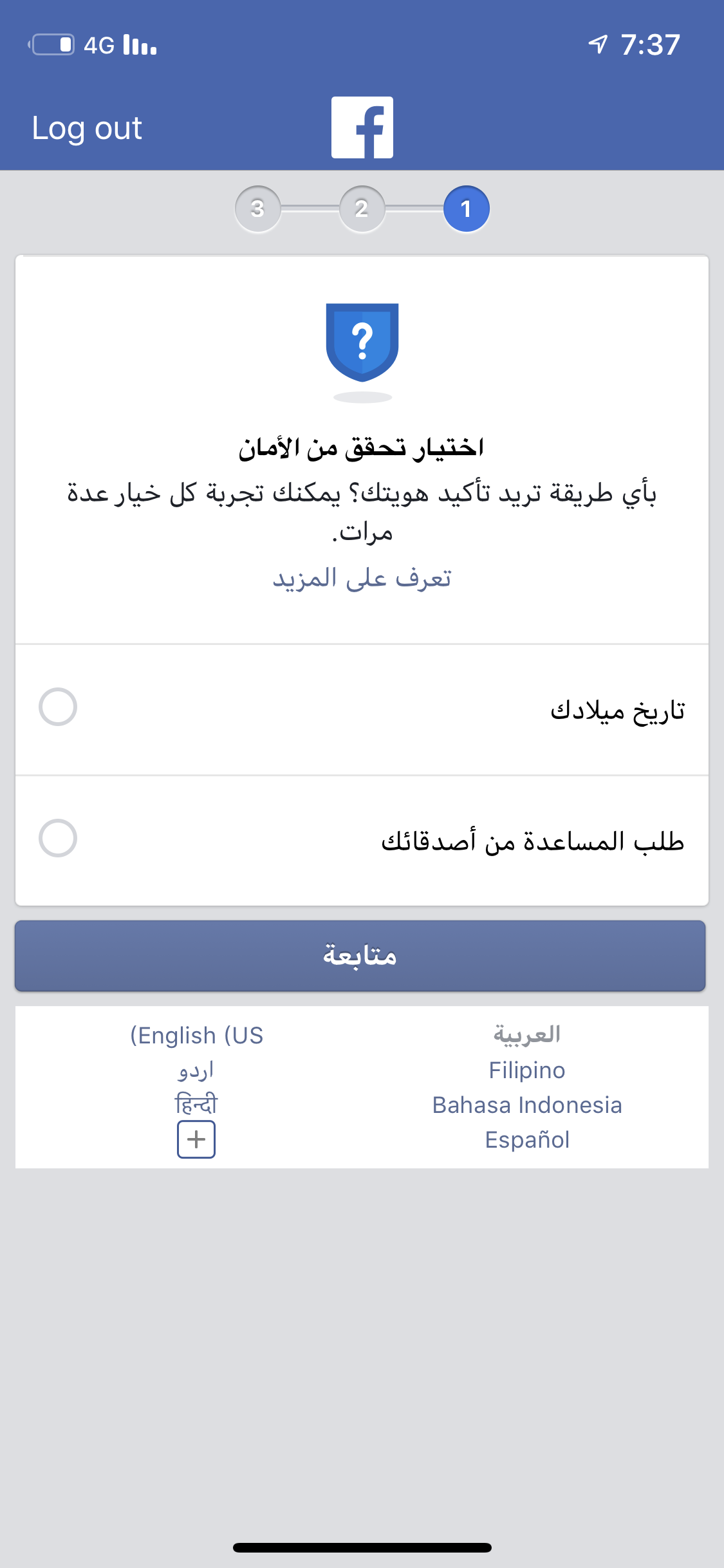Tap the متابعة continue button
The width and height of the screenshot is (724, 1568).
pos(360,955)
